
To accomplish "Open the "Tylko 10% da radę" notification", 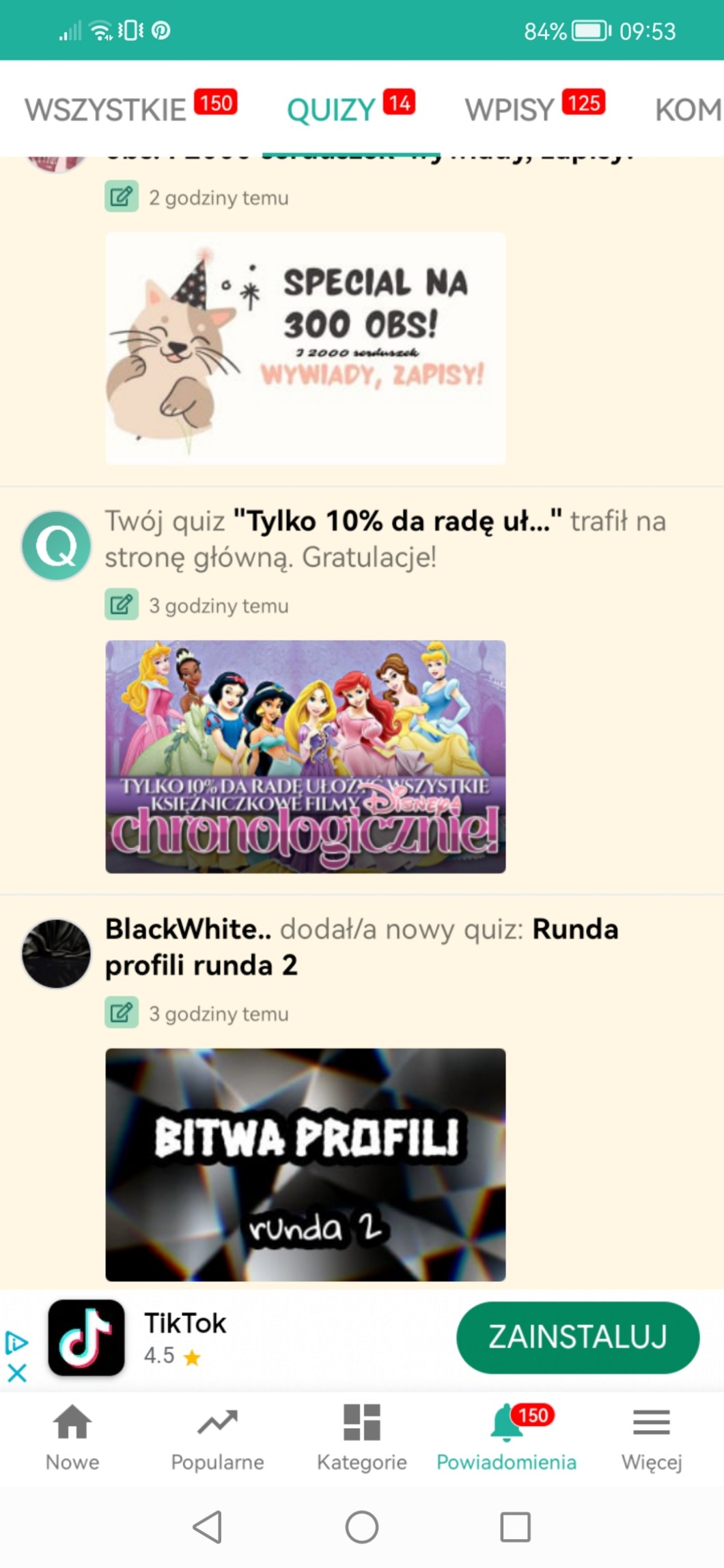I will pos(385,539).
